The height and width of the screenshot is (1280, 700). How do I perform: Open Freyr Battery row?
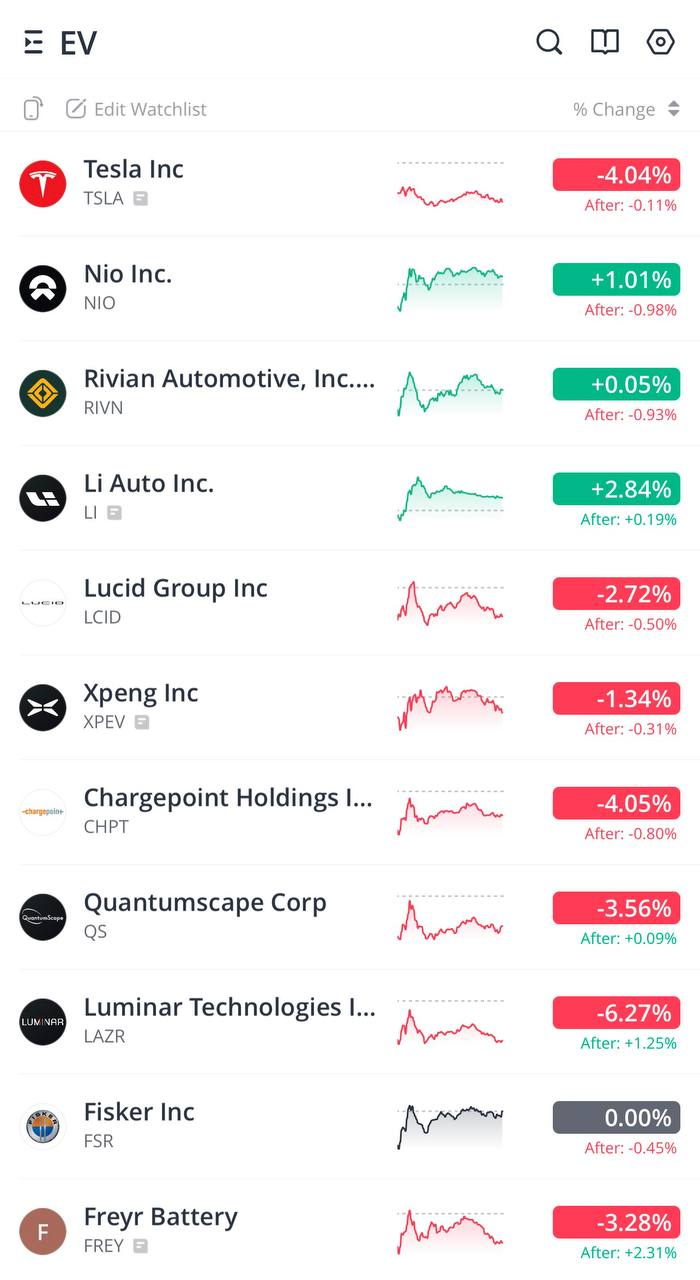pos(350,1230)
